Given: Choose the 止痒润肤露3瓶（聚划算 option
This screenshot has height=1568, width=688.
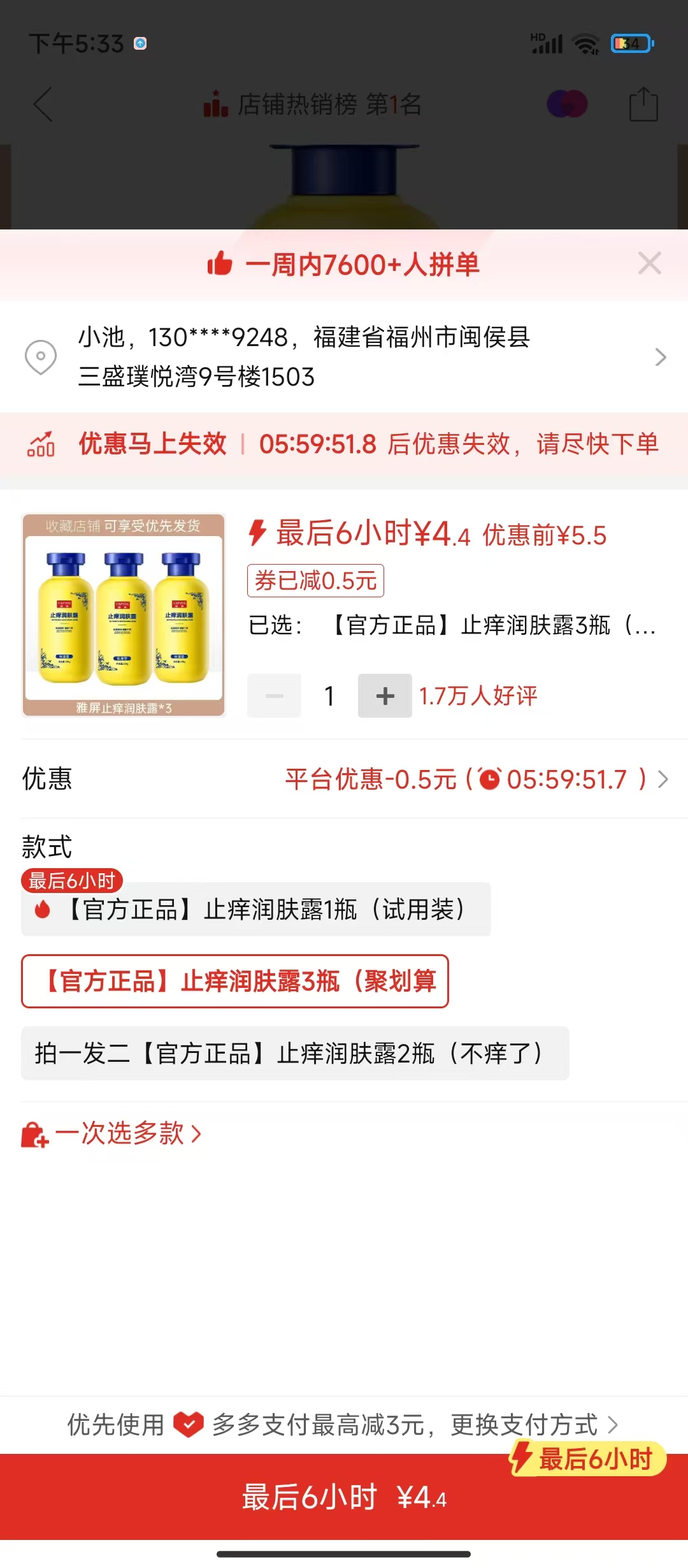Looking at the screenshot, I should 235,982.
